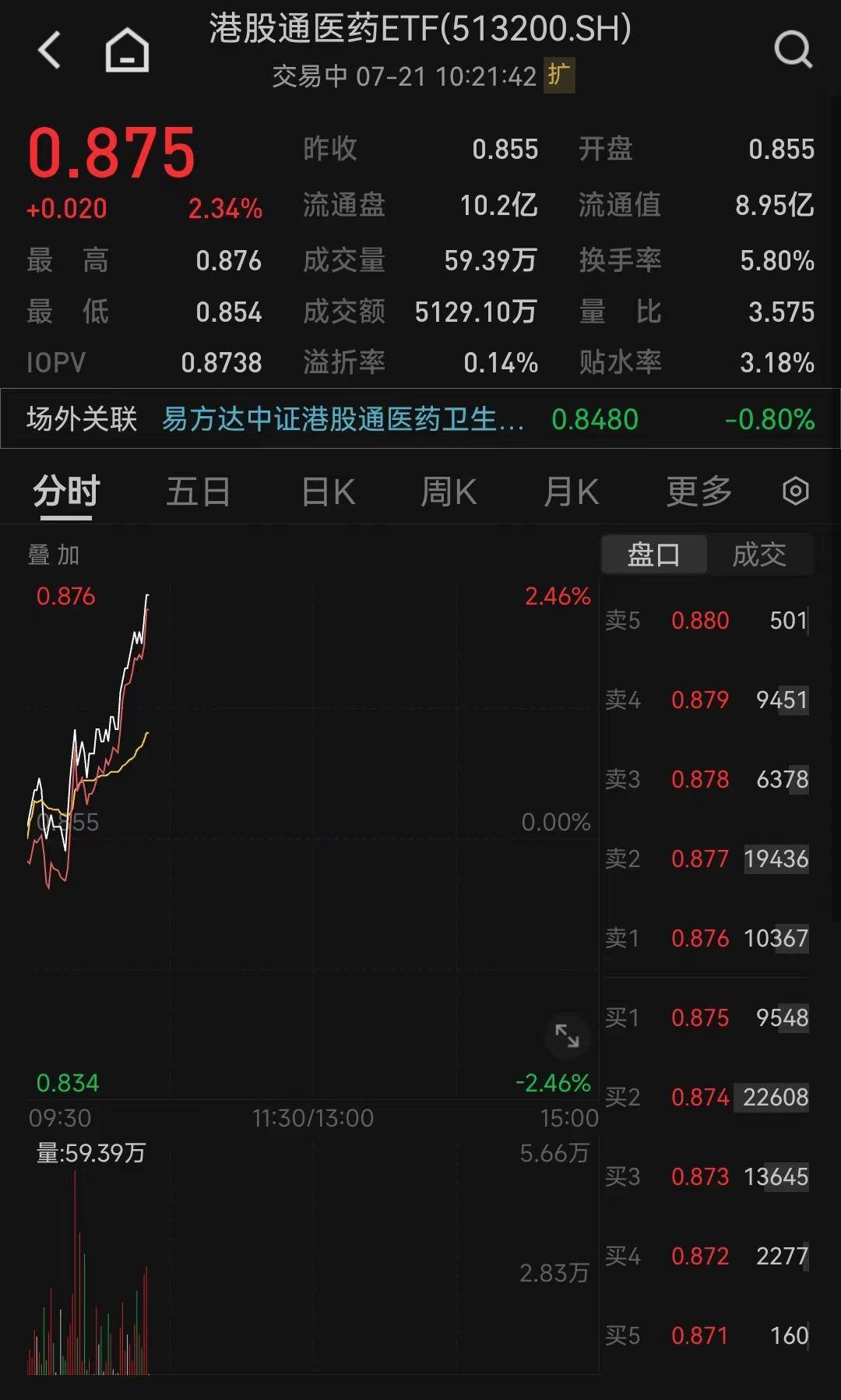Expand chart to fullscreen with arrow icon
The width and height of the screenshot is (841, 1400).
(566, 1036)
